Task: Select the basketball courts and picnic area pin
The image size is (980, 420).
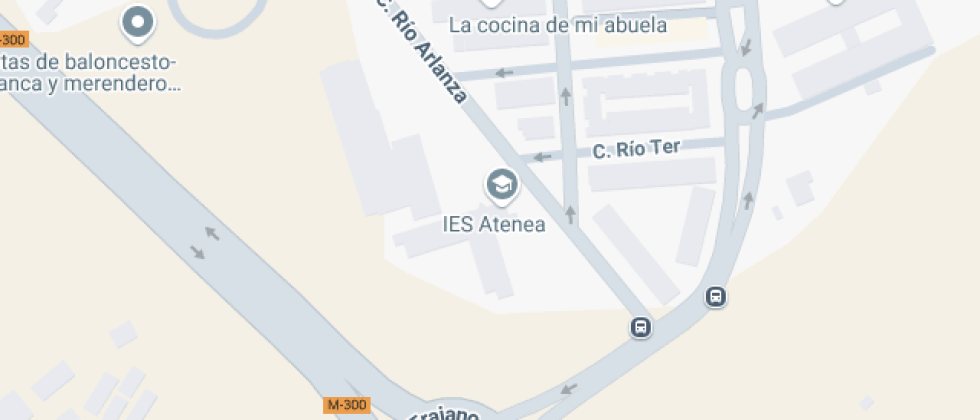Action: coord(137,20)
